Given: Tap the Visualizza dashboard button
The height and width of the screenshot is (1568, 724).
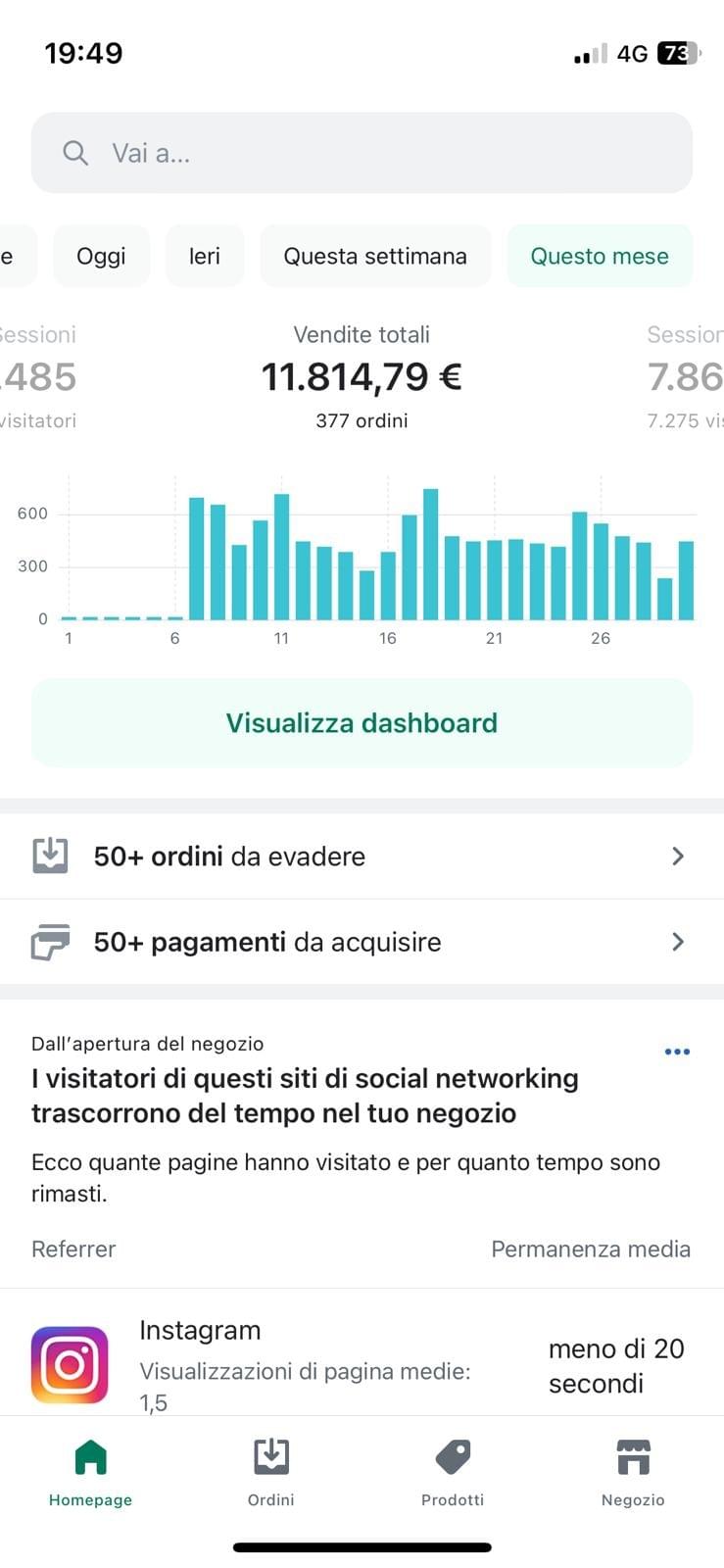Looking at the screenshot, I should 362,723.
